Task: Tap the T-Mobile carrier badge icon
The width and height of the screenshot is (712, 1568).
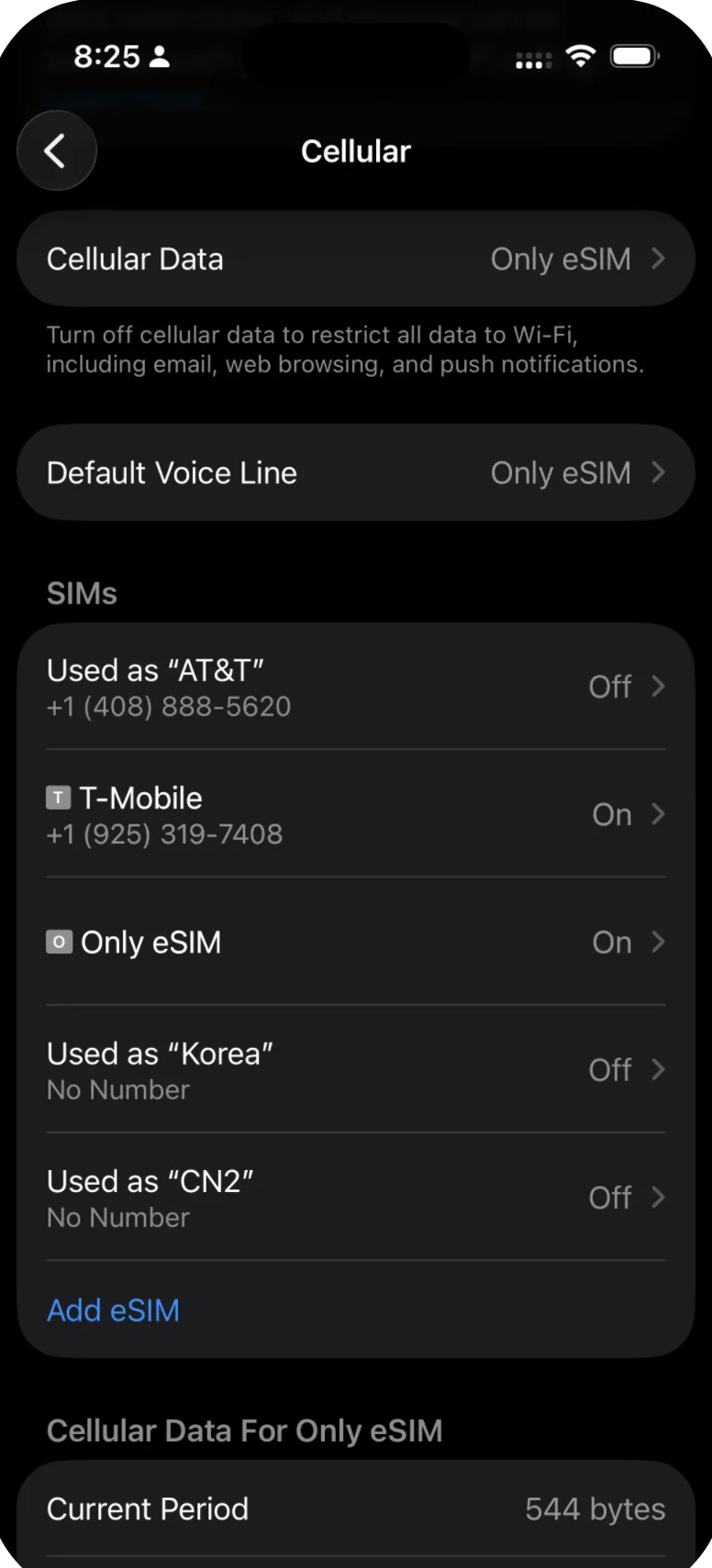Action: coord(58,798)
